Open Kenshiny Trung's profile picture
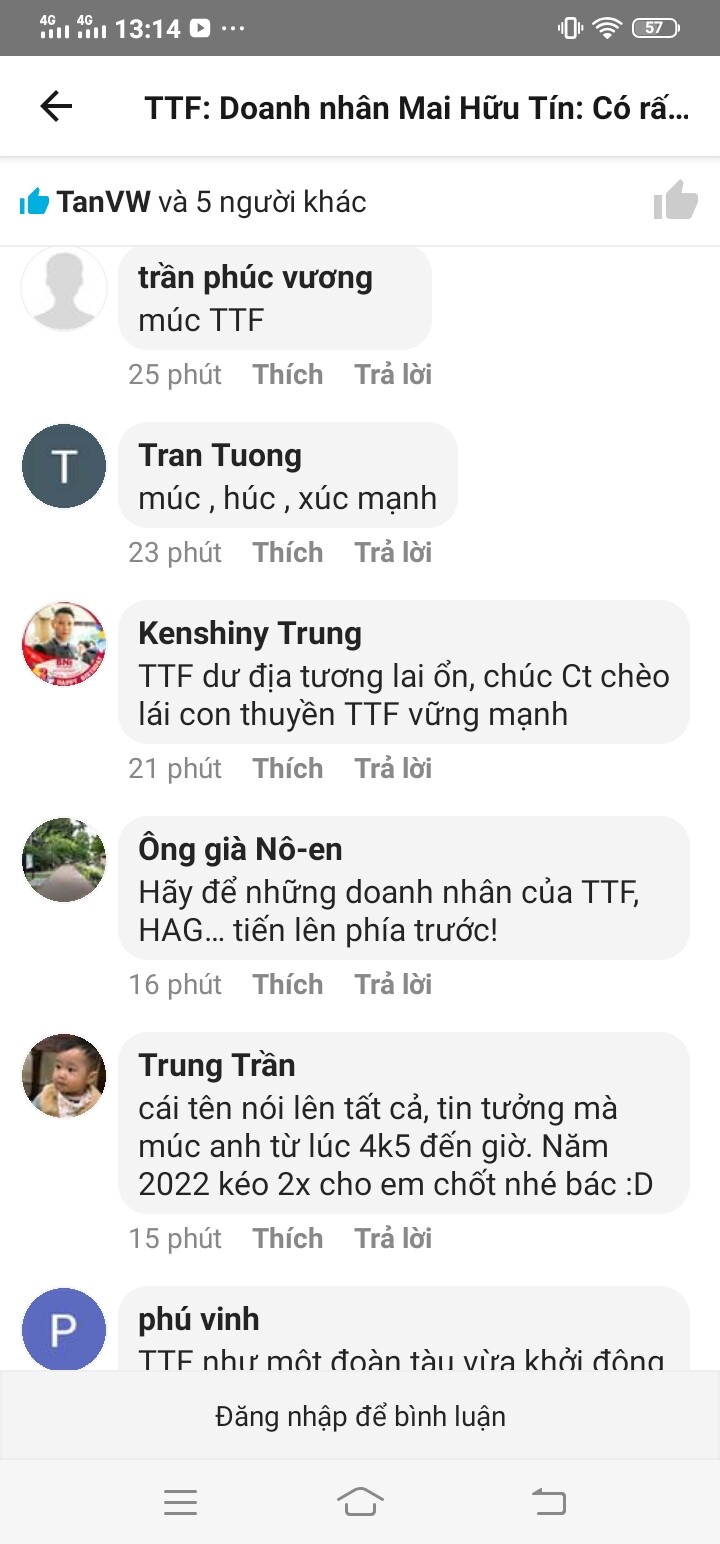This screenshot has width=720, height=1544. click(x=64, y=643)
